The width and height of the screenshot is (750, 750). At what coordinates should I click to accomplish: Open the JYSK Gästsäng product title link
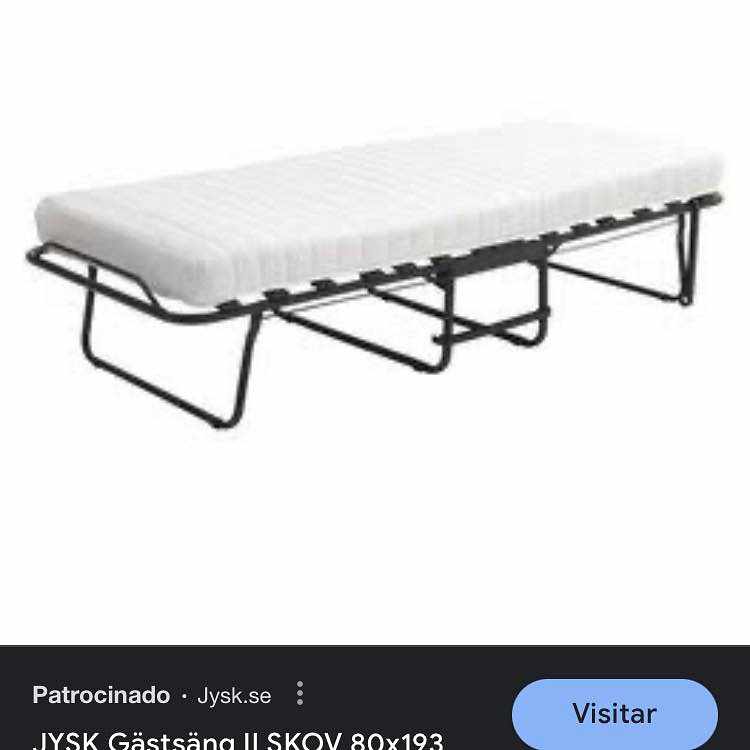tap(238, 740)
